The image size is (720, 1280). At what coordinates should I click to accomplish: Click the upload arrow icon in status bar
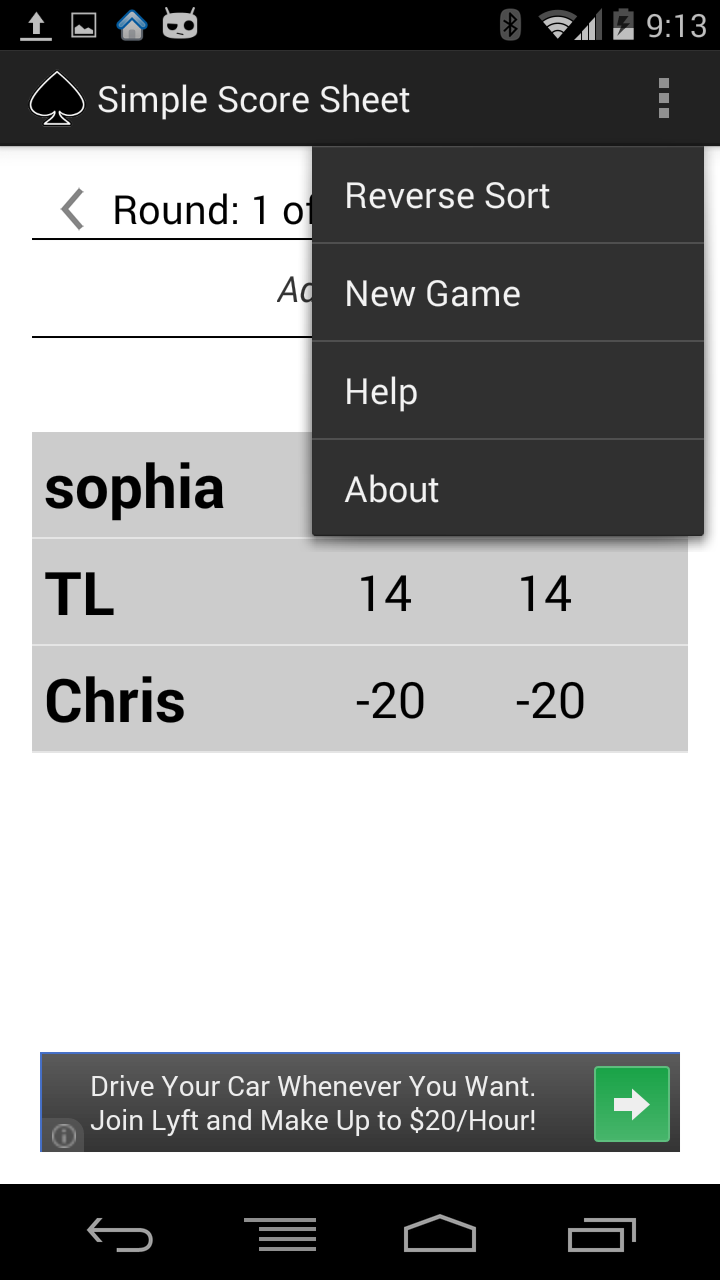coord(36,22)
